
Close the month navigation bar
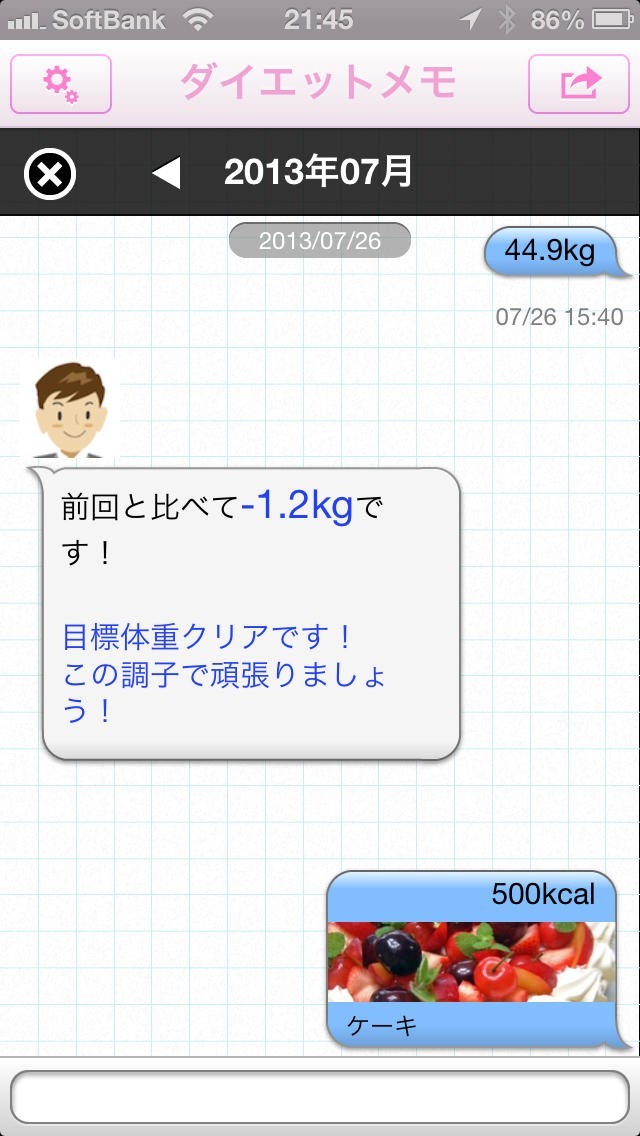click(50, 175)
